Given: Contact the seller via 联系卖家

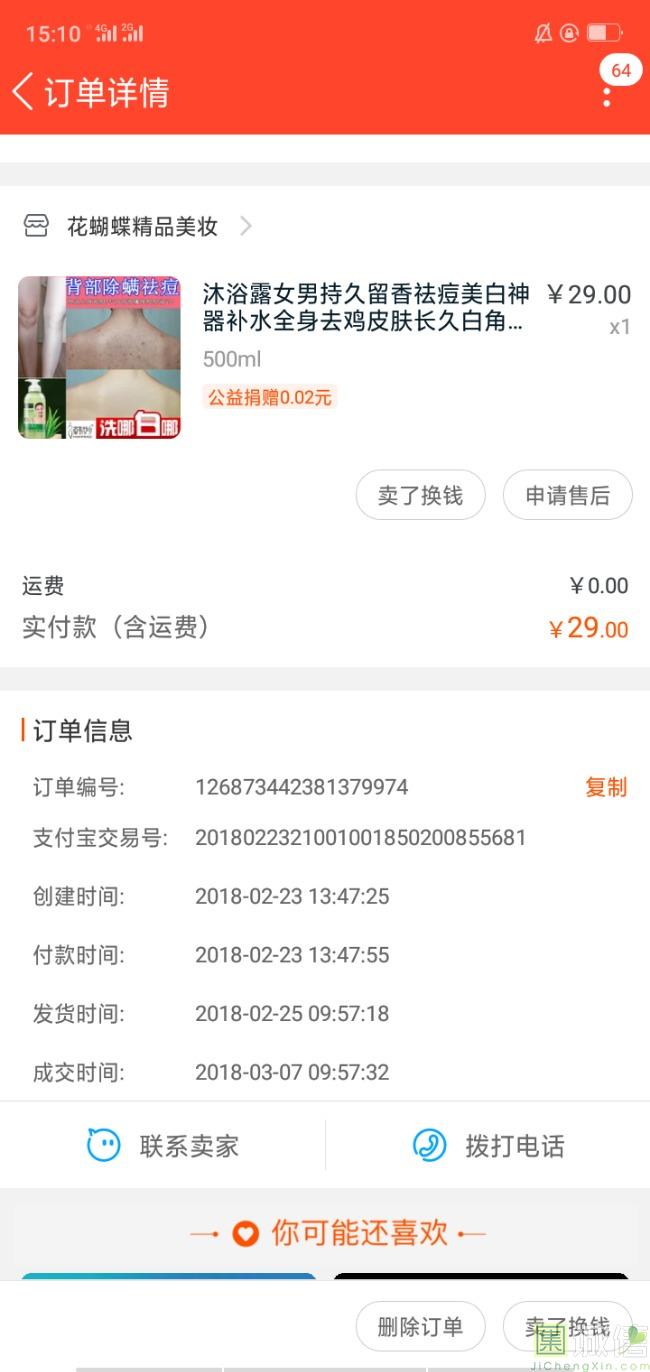Looking at the screenshot, I should point(163,1145).
